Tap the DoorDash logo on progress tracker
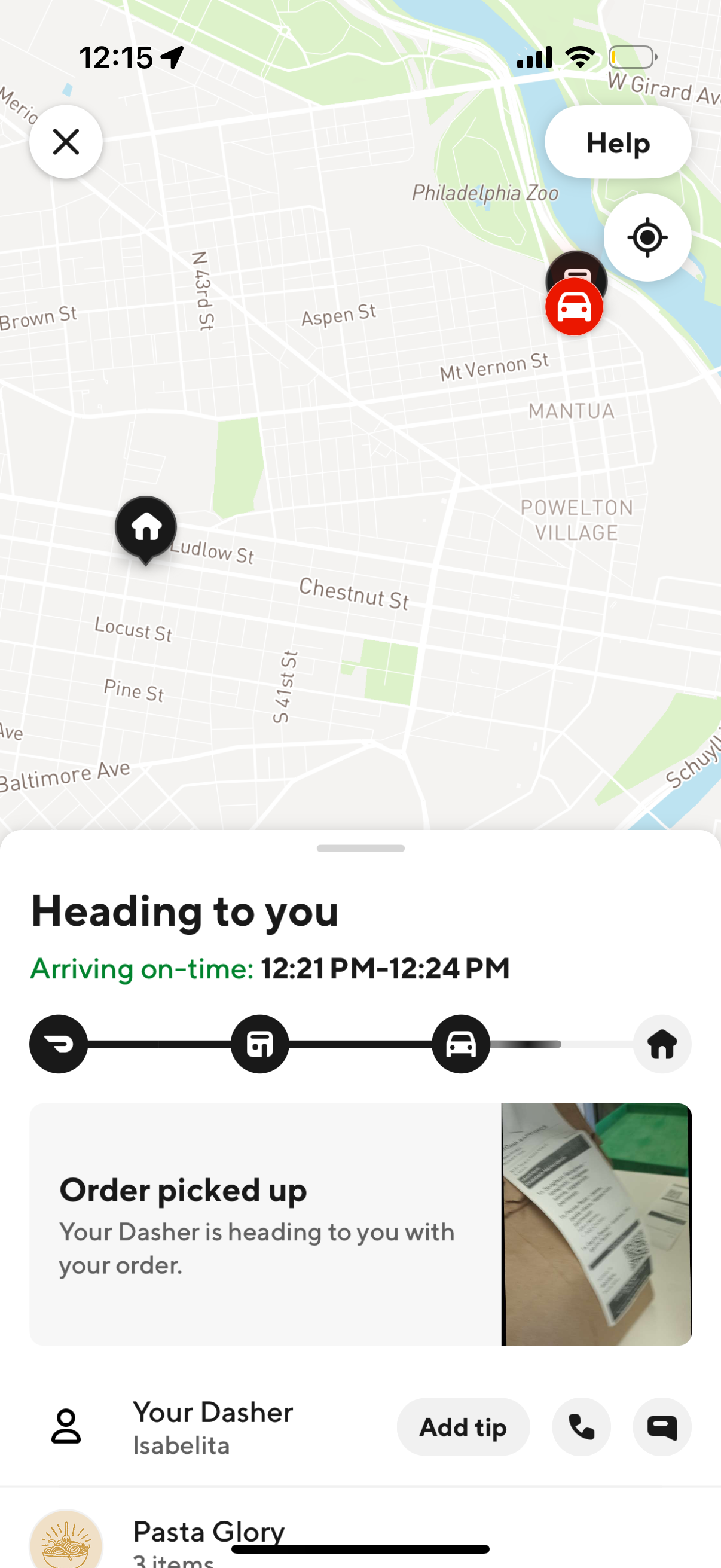Viewport: 721px width, 1568px height. [x=58, y=1044]
